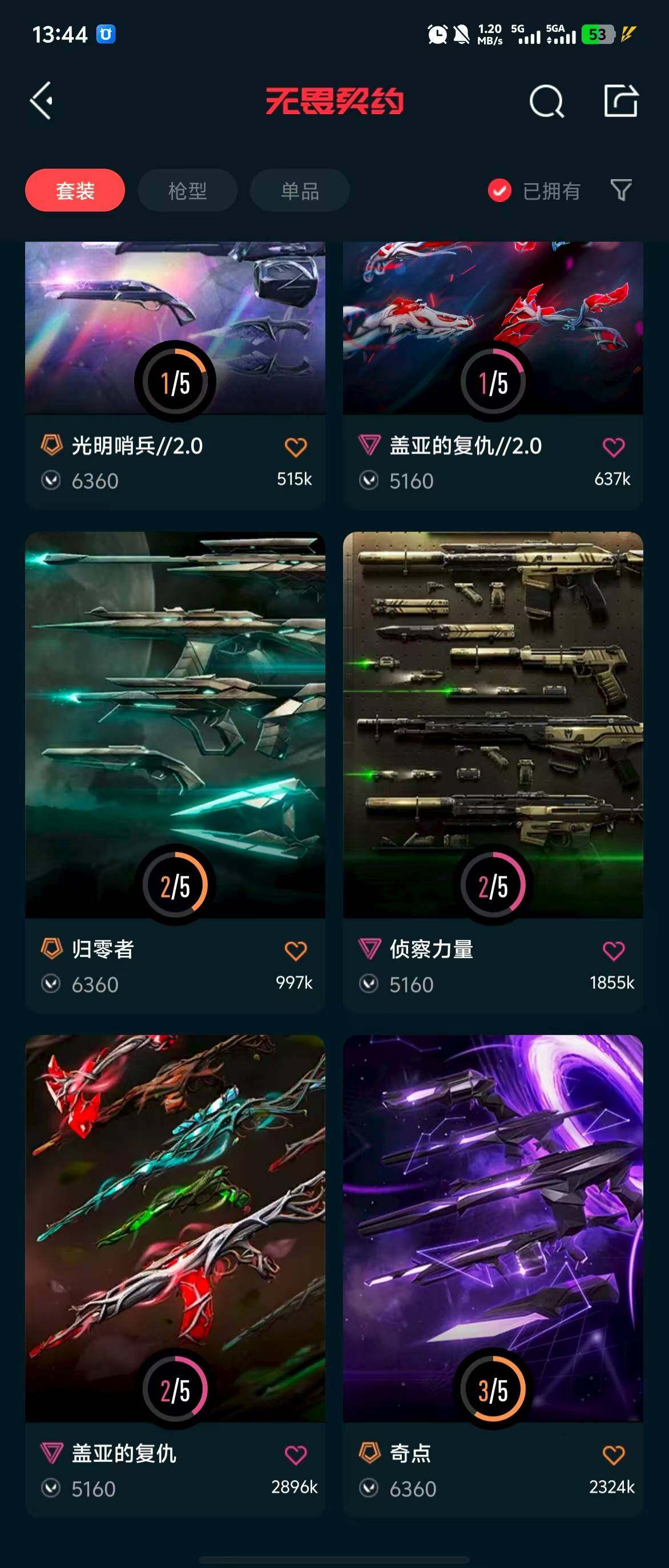Open the search icon

click(x=546, y=101)
